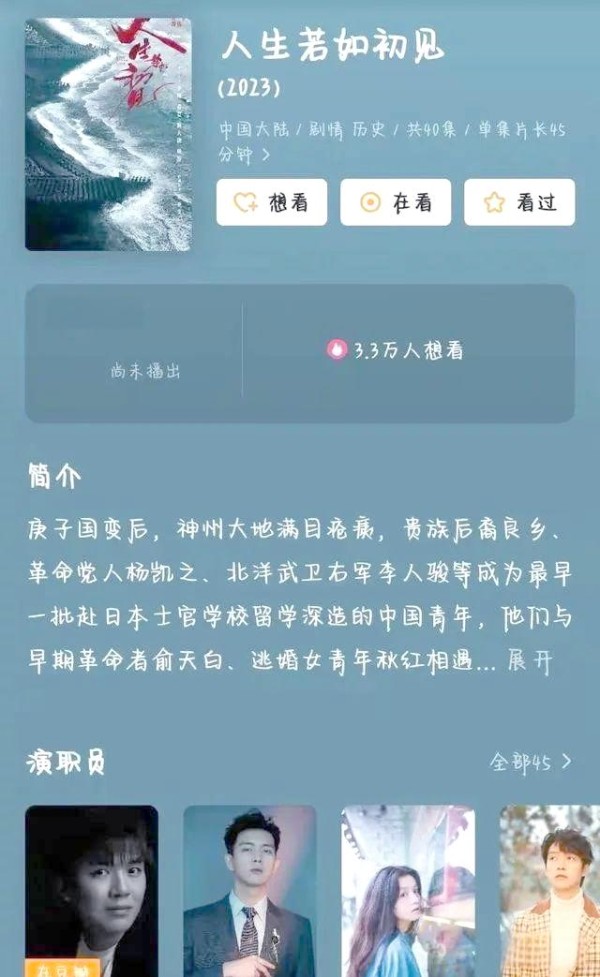Screen dimensions: 600x977
Task: Open the first cast member's black-and-white photo
Action: point(92,891)
